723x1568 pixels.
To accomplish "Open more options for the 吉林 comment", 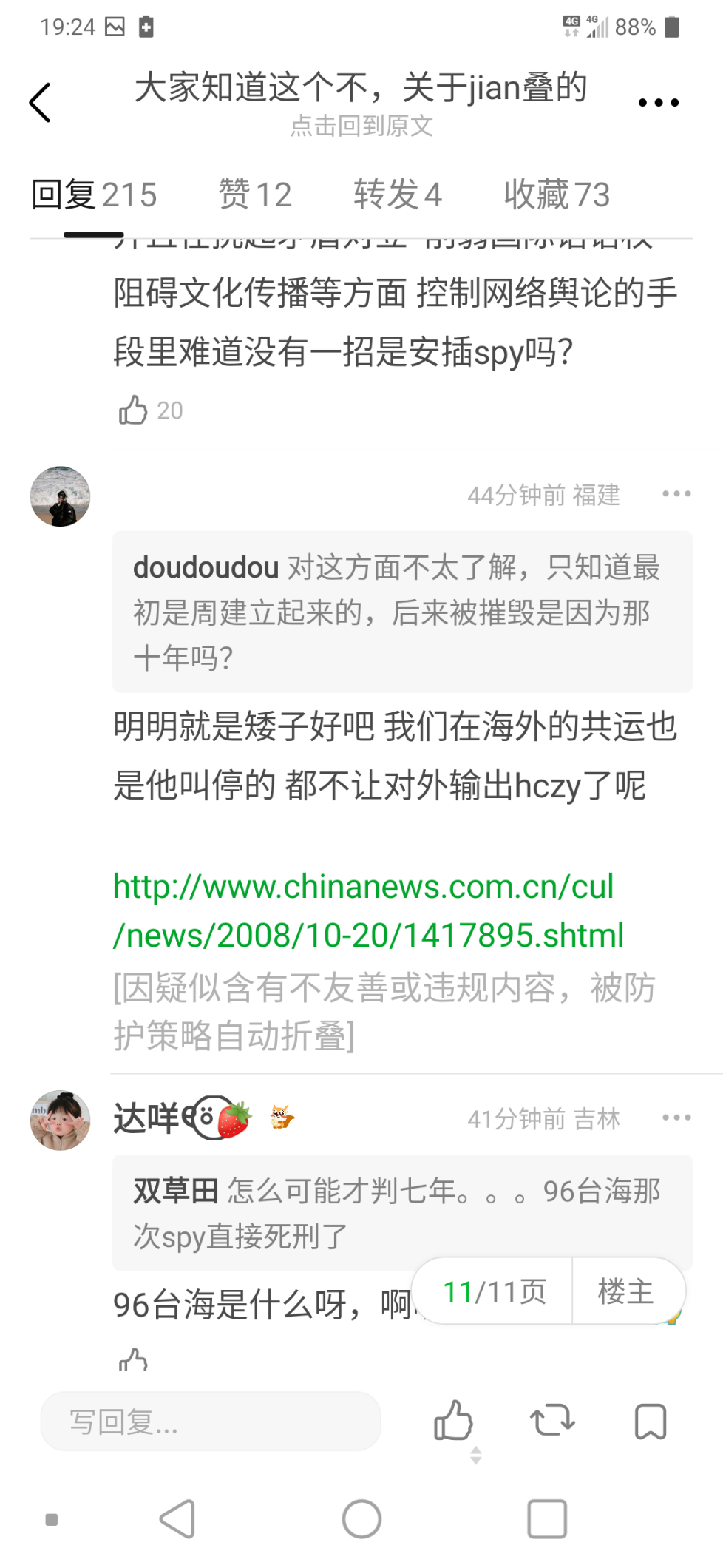I will coord(676,1118).
